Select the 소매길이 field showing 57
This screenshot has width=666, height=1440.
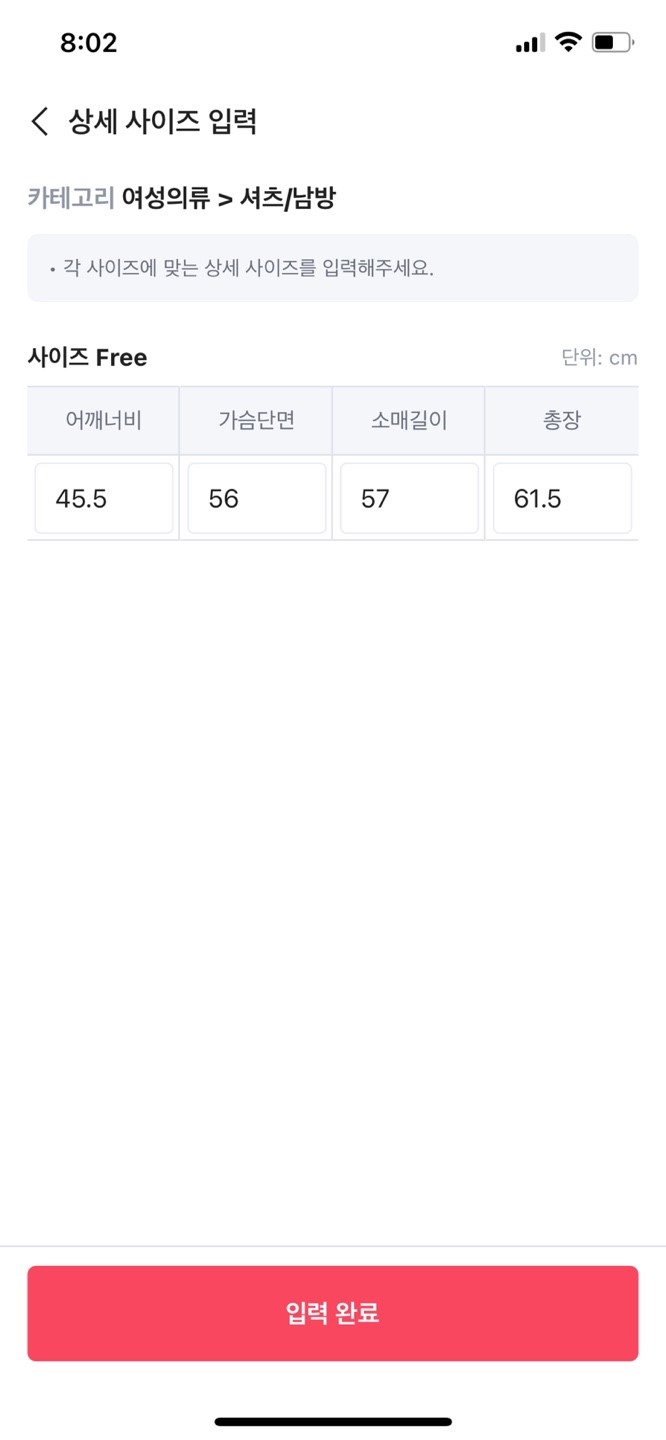(x=409, y=498)
